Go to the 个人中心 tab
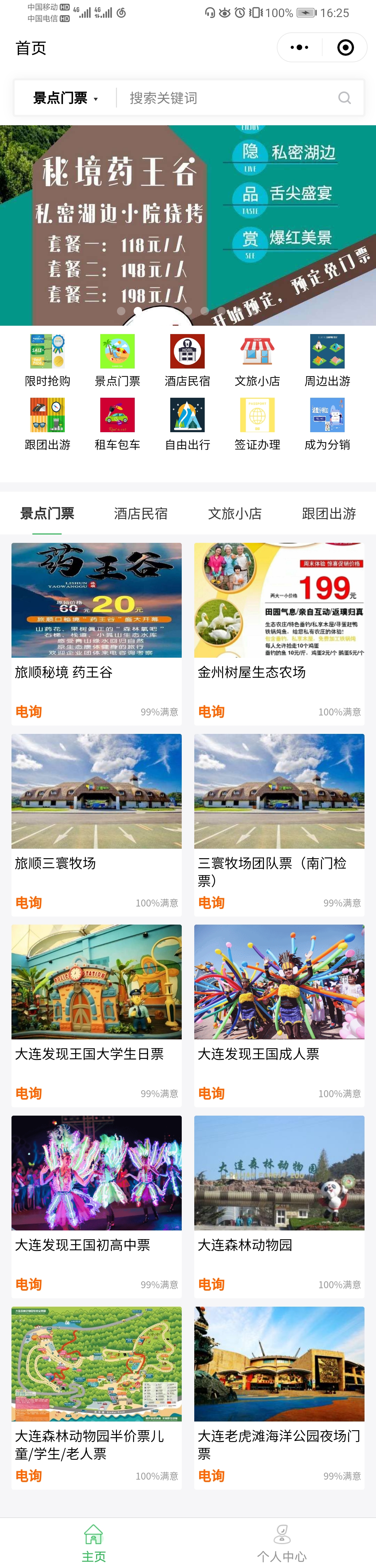376x1568 pixels. pos(282,1543)
